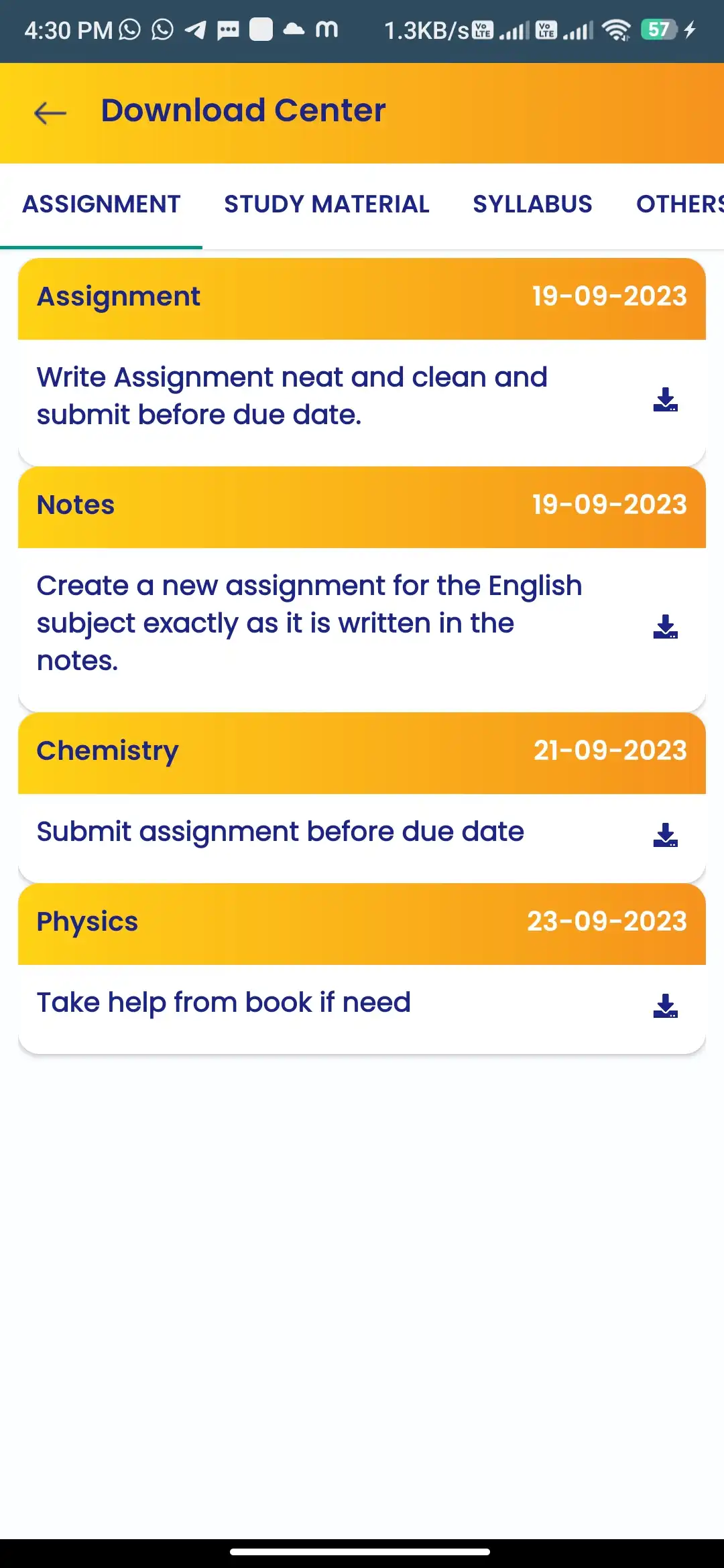Image resolution: width=724 pixels, height=1568 pixels.
Task: Download the Physics assignment file
Action: pos(664,1004)
